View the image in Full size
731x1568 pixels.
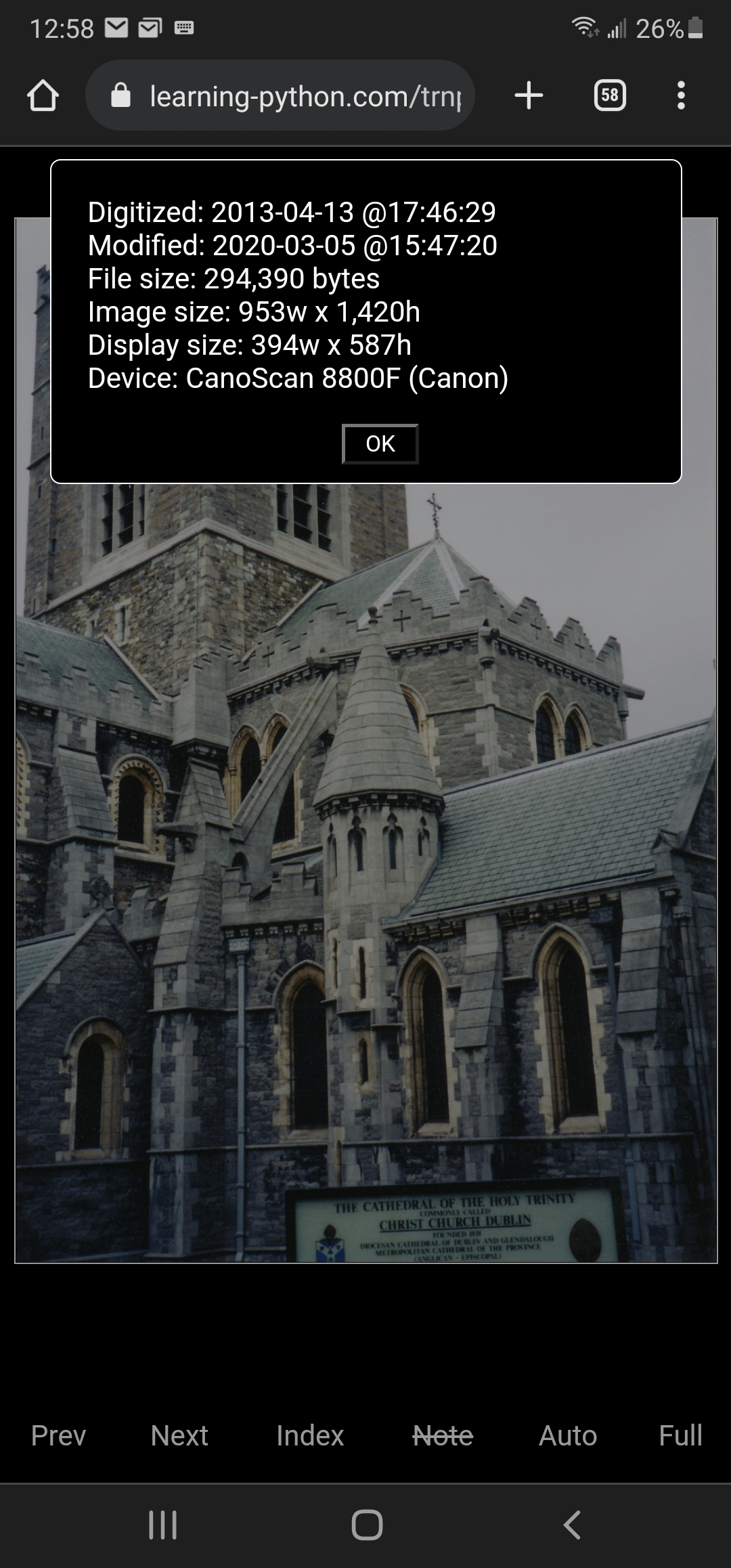tap(680, 1435)
